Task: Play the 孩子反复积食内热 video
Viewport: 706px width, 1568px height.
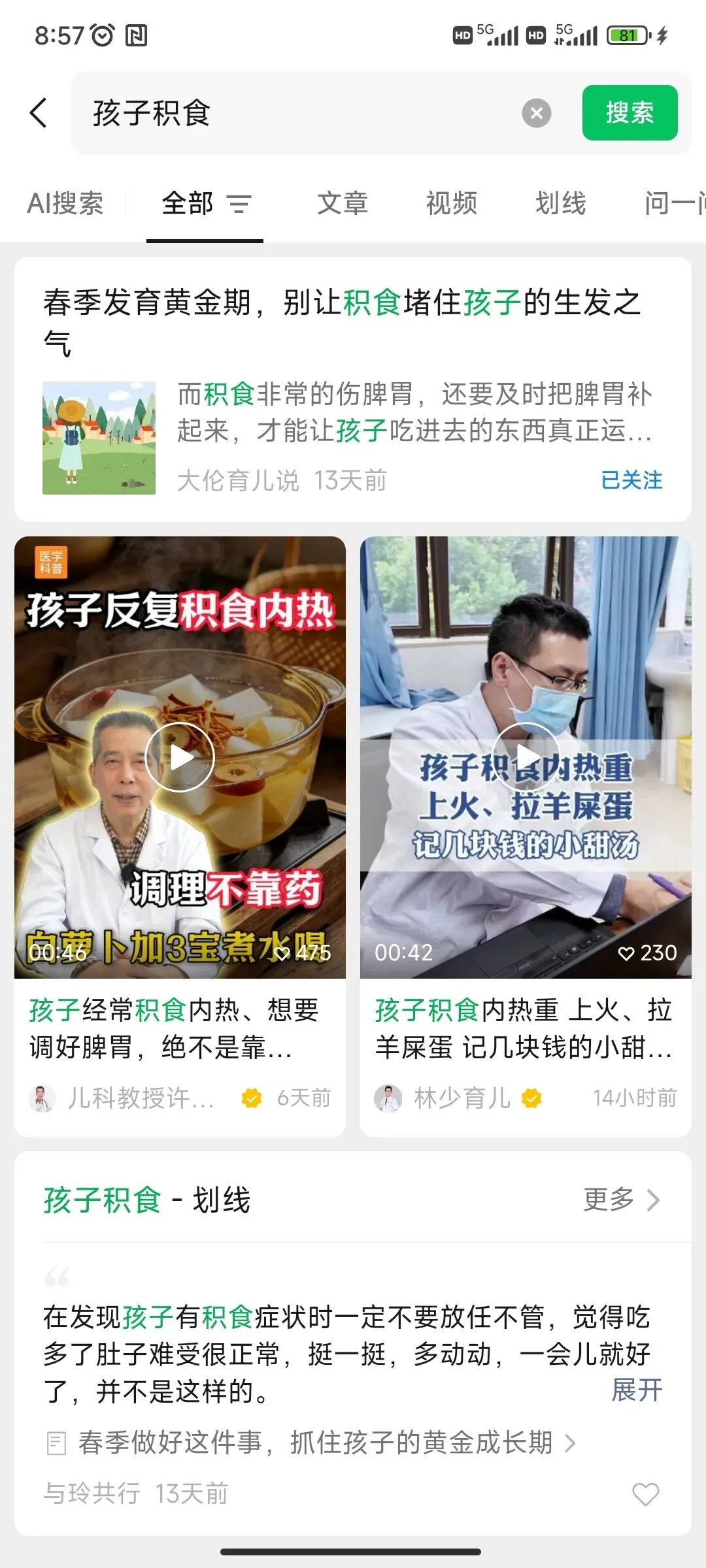Action: (180, 757)
